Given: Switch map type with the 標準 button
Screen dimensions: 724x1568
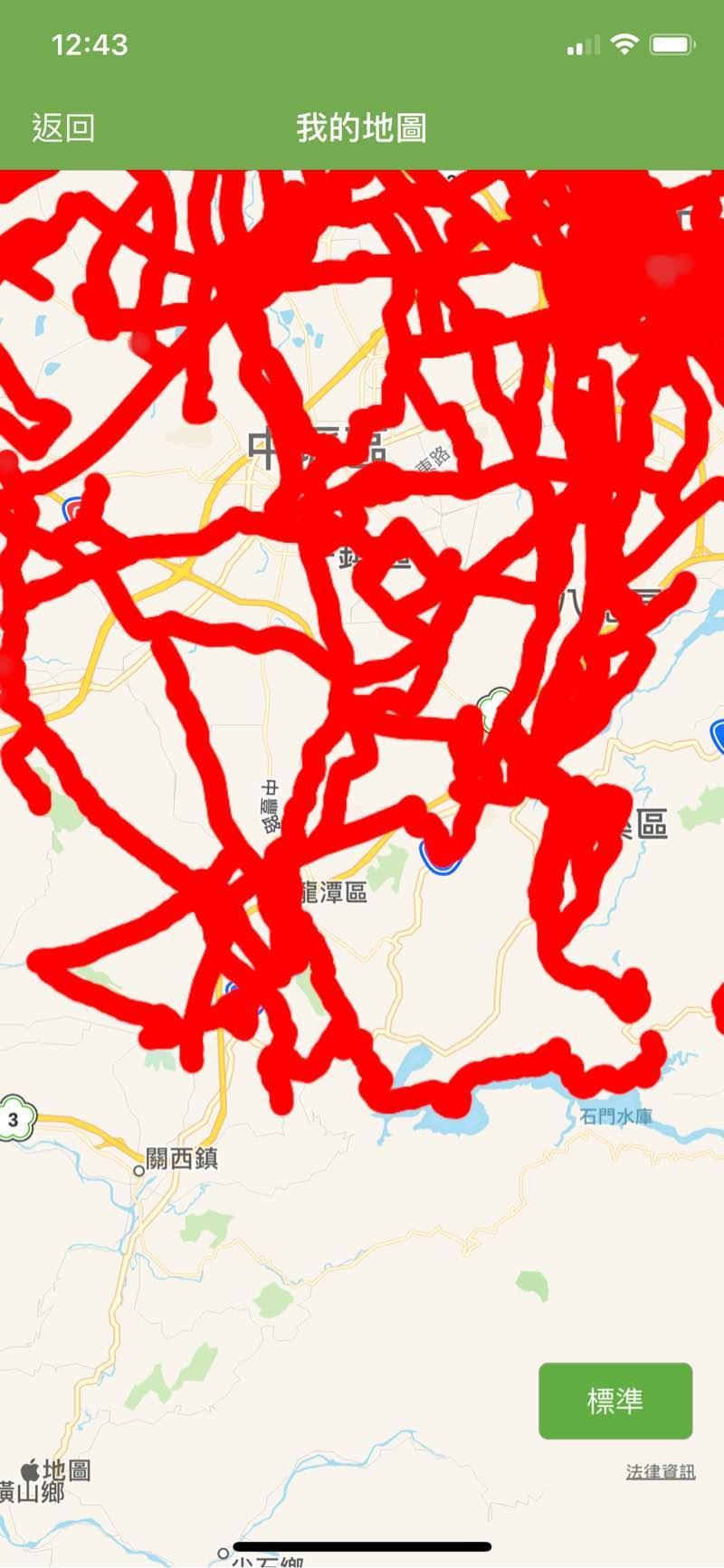Looking at the screenshot, I should click(615, 1401).
